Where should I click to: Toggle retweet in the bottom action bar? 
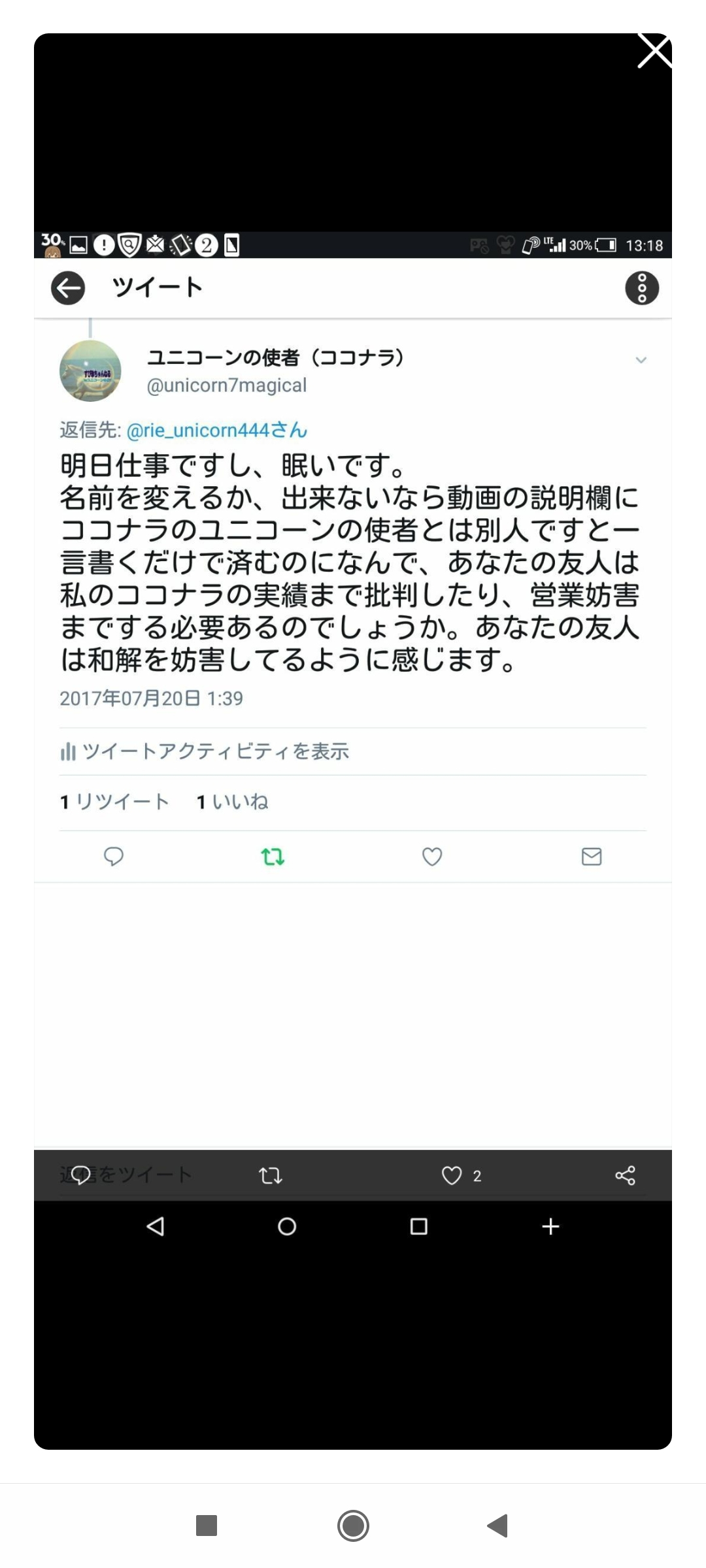[x=271, y=1175]
